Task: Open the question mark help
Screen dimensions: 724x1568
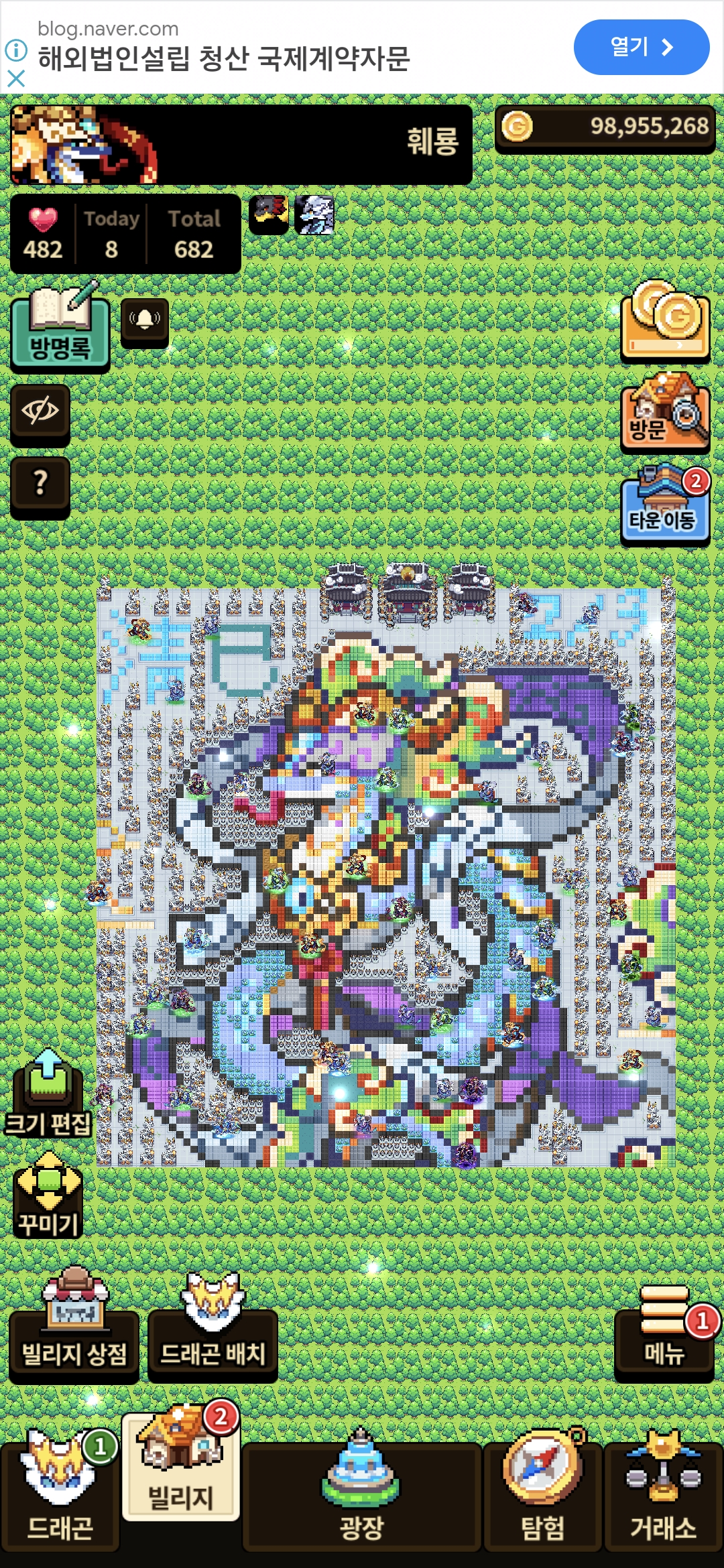Action: click(x=40, y=487)
